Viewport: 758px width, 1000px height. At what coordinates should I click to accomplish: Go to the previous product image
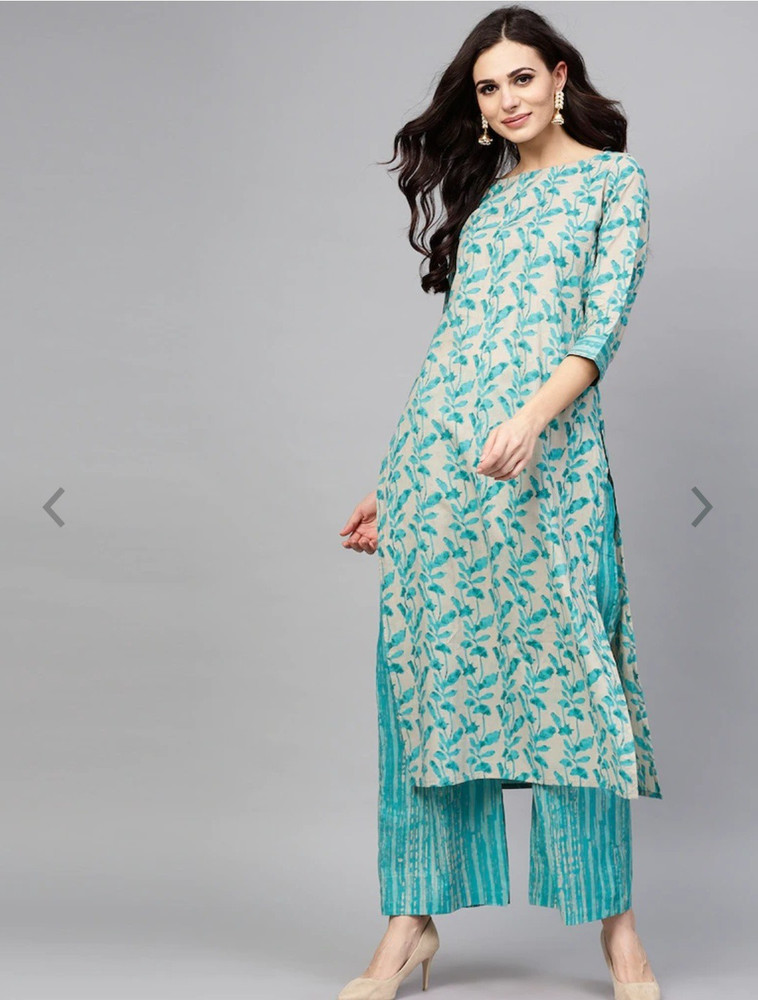[54, 507]
